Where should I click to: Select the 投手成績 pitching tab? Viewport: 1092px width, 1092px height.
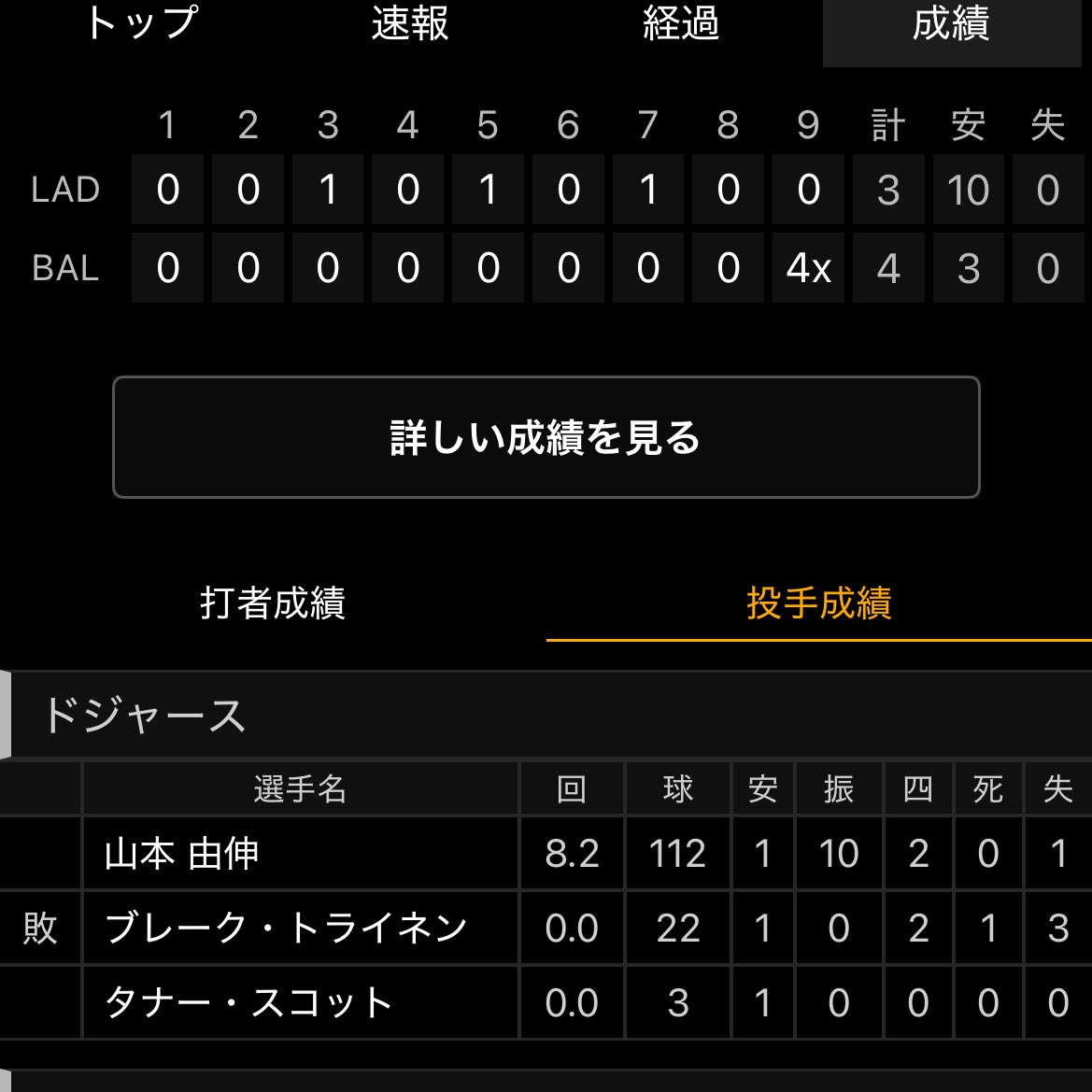click(x=818, y=603)
